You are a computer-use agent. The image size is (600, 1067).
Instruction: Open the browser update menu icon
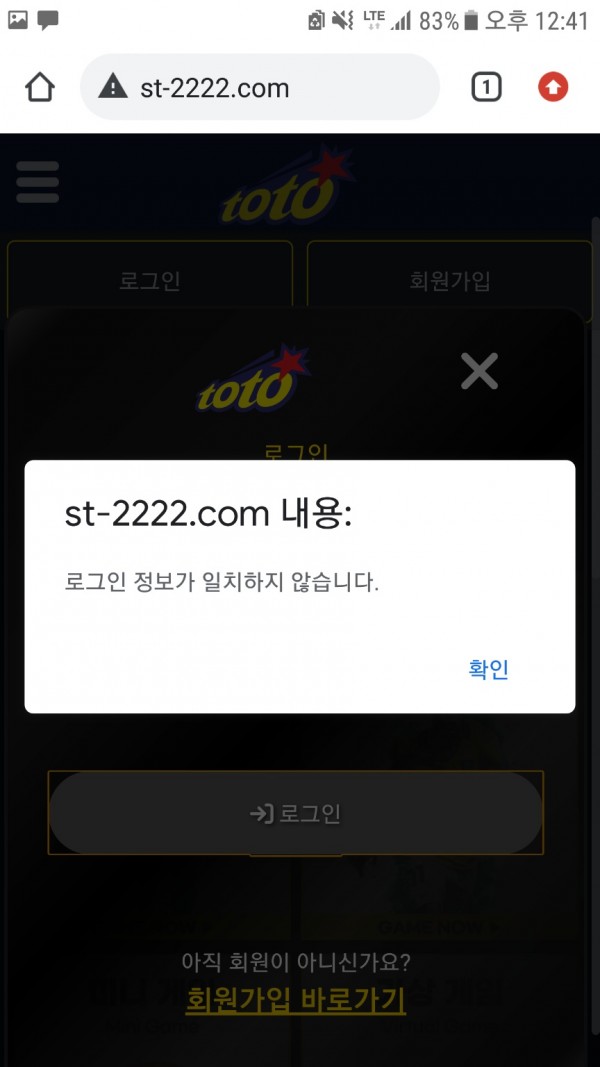[553, 88]
